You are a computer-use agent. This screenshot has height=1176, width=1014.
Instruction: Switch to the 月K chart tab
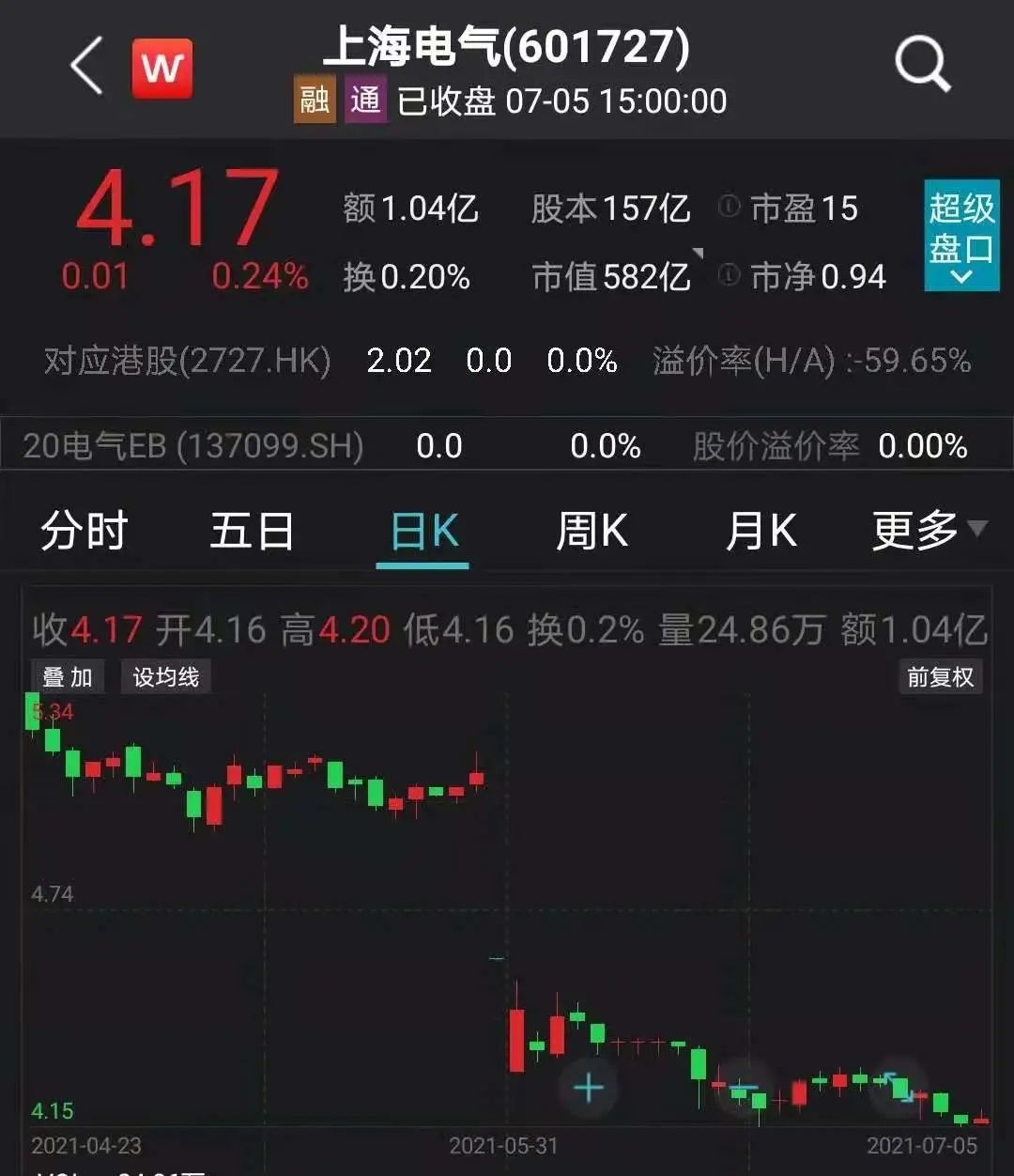(760, 532)
